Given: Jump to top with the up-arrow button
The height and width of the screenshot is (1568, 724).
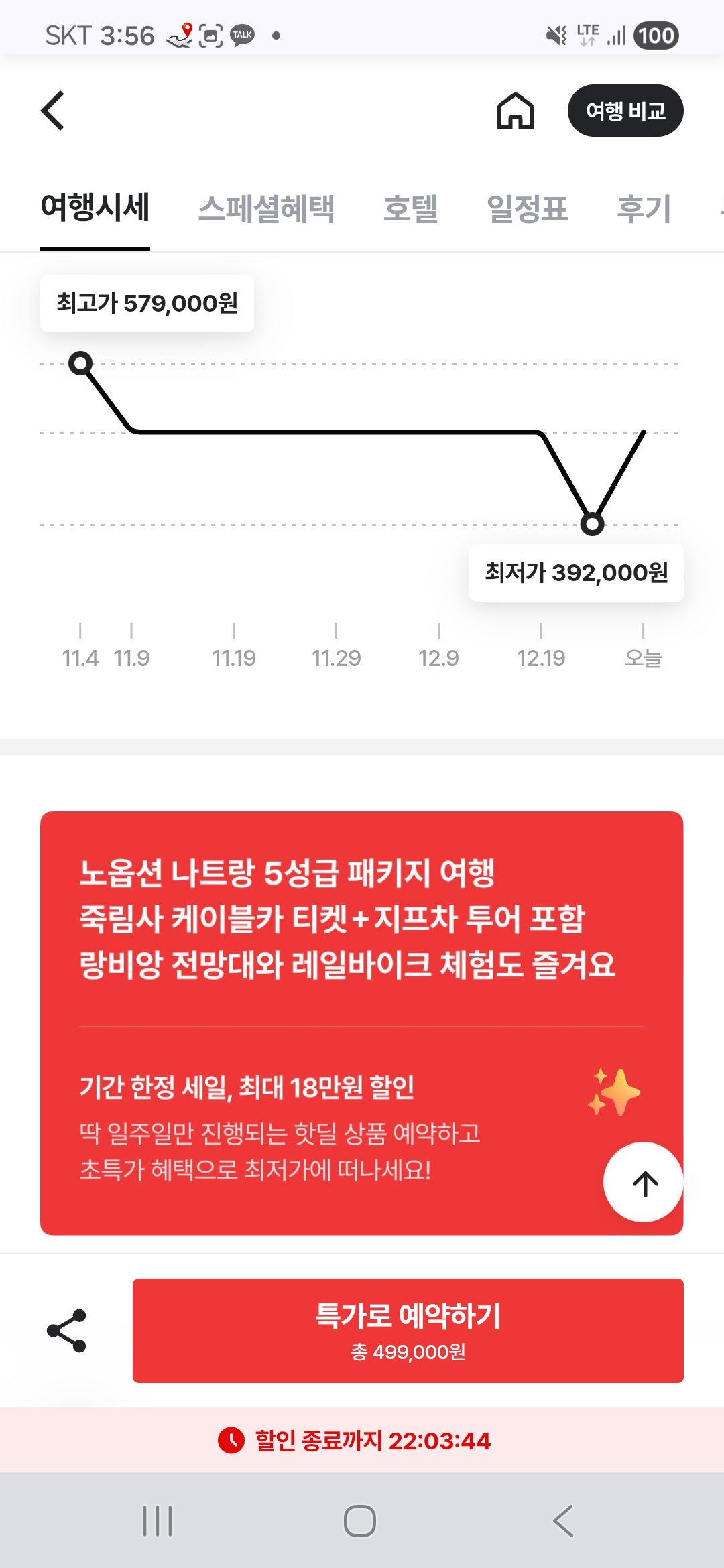Looking at the screenshot, I should point(644,1183).
